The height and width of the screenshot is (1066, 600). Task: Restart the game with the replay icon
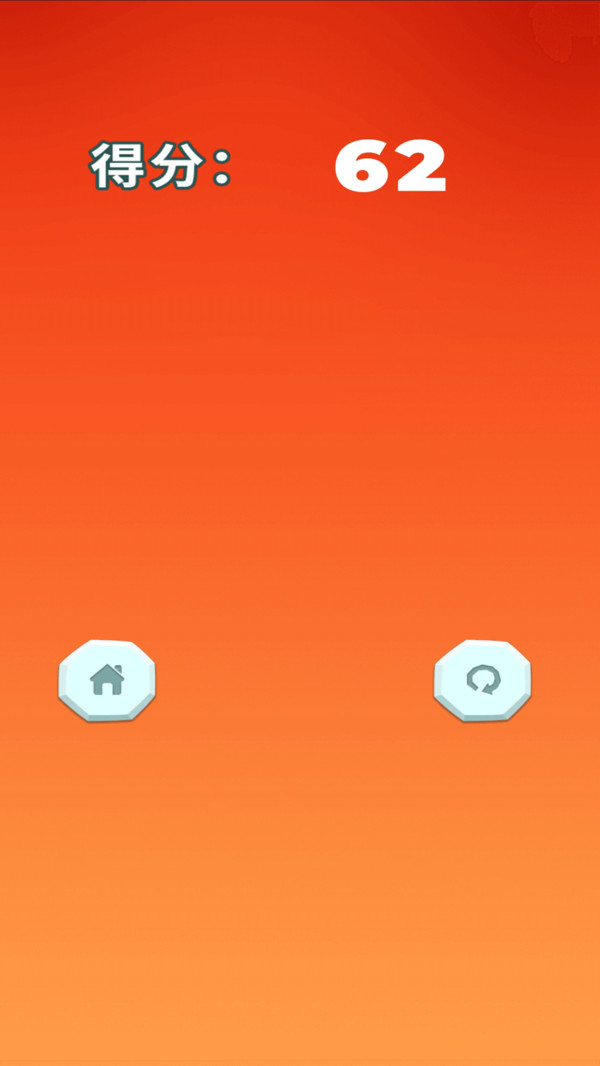tap(482, 681)
